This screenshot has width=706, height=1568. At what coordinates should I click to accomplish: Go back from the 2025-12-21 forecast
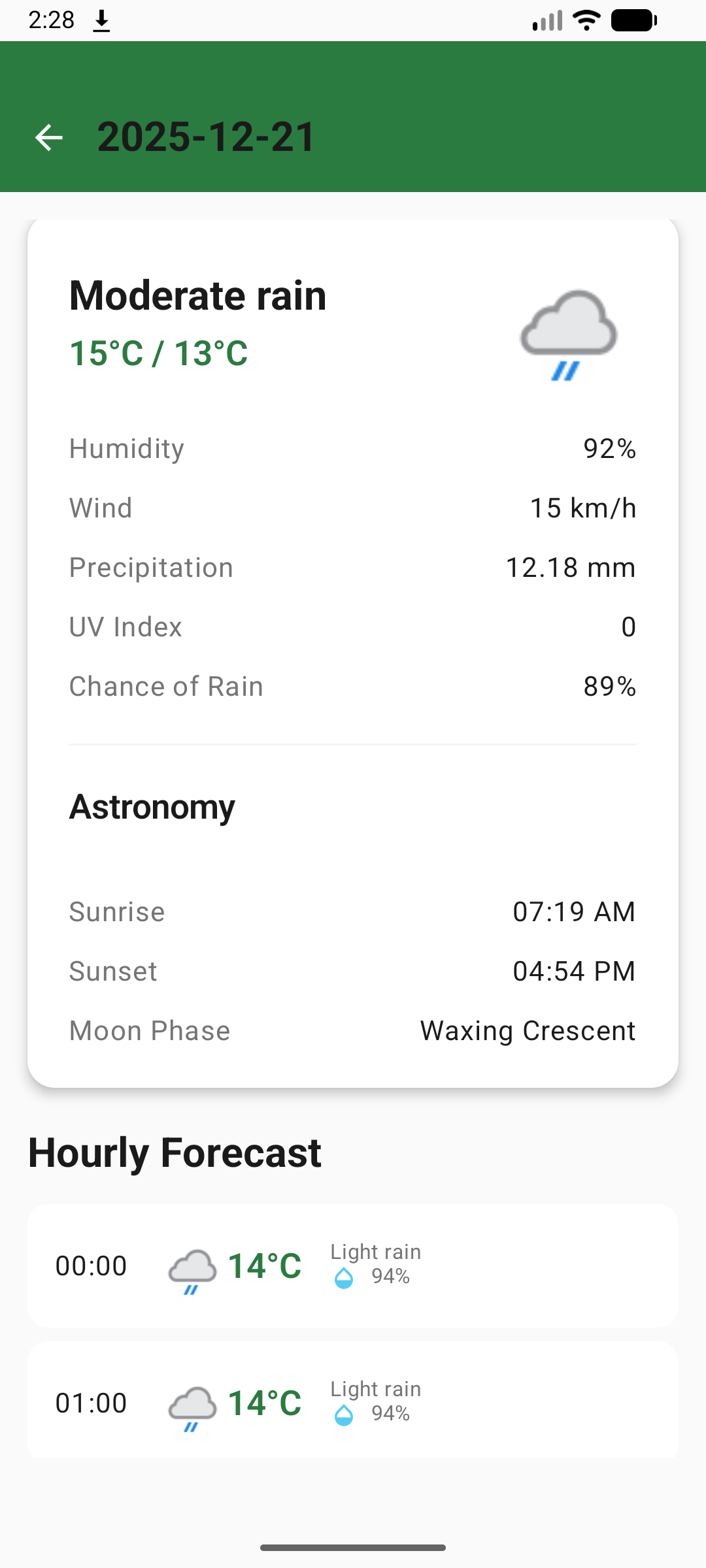tap(49, 137)
